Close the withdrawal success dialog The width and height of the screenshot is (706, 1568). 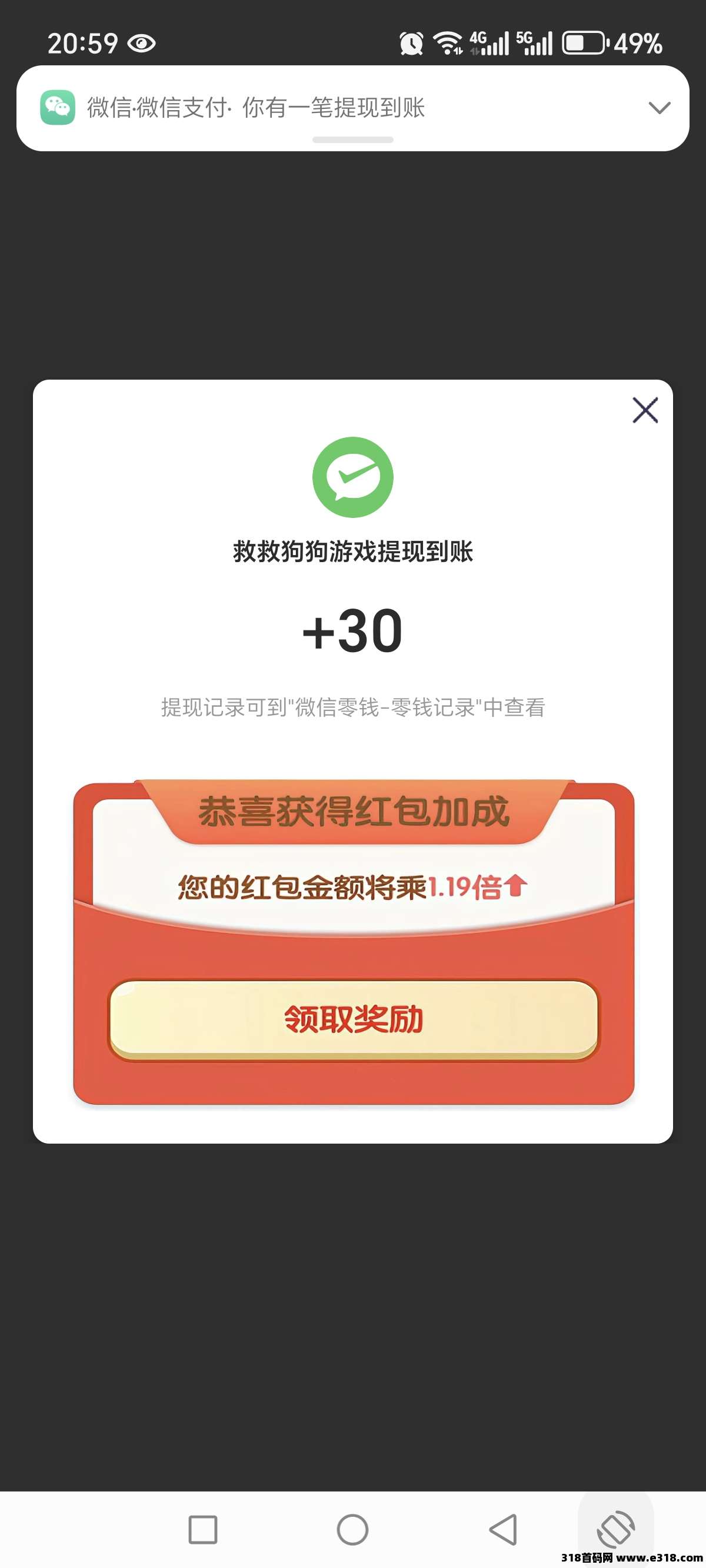click(x=645, y=410)
